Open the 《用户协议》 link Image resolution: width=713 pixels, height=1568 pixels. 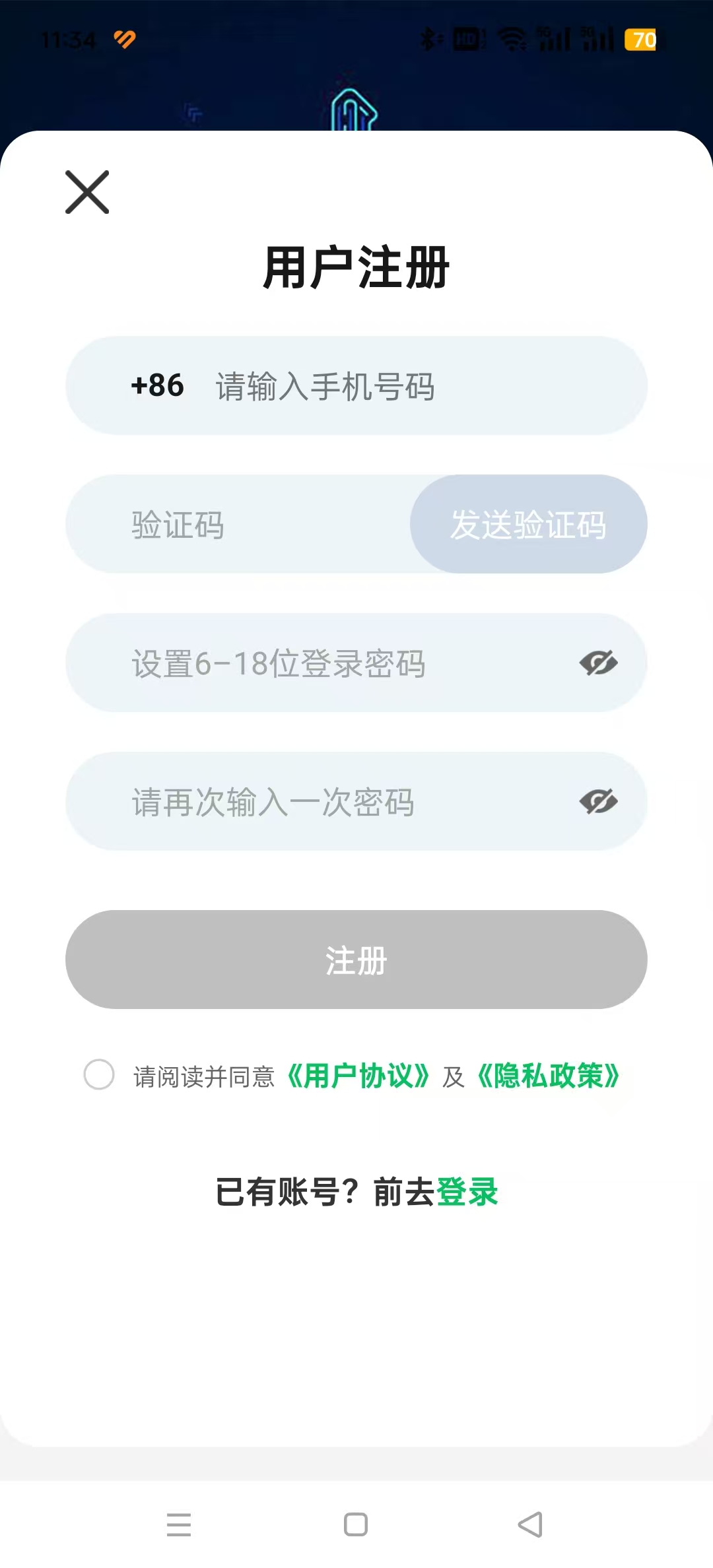tap(358, 1076)
